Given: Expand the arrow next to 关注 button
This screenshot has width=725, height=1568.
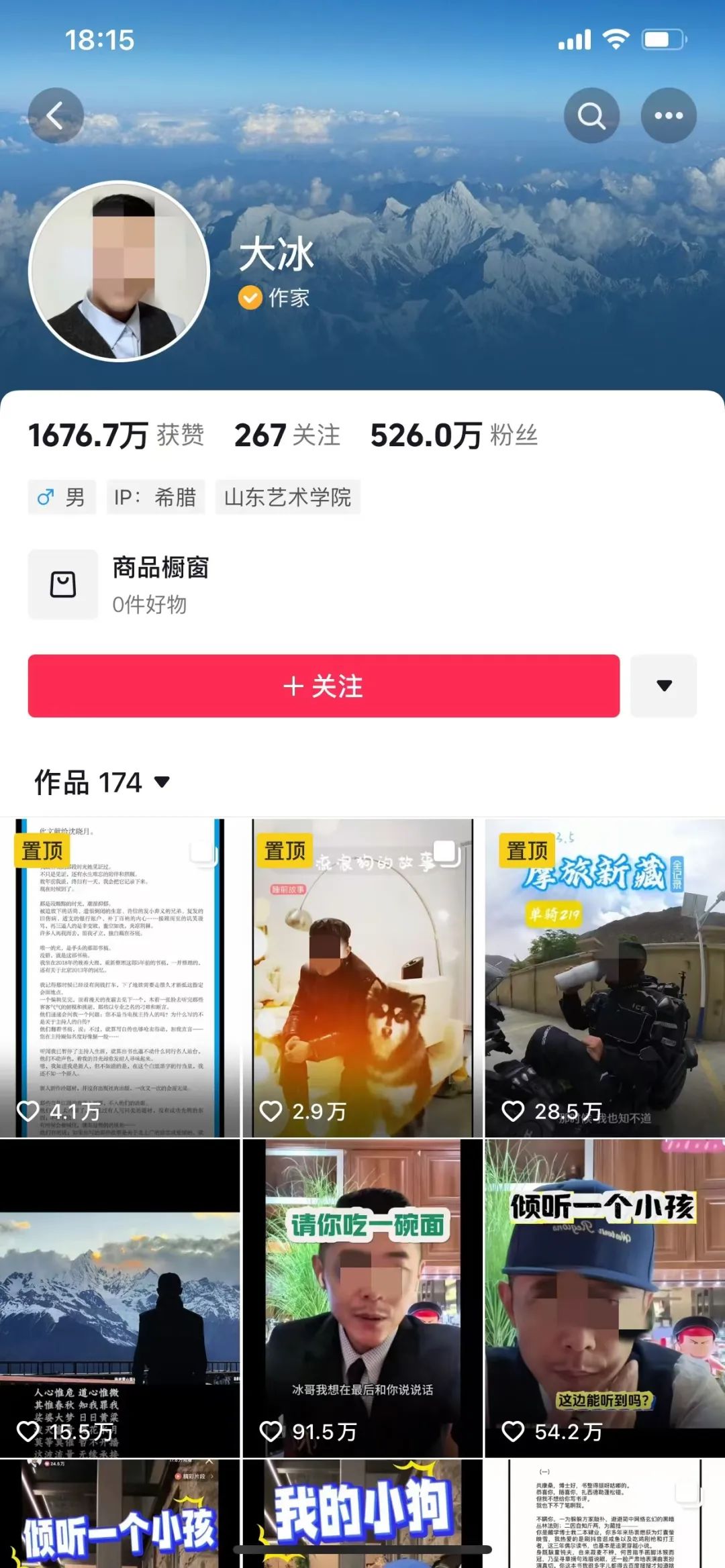Looking at the screenshot, I should (x=663, y=686).
